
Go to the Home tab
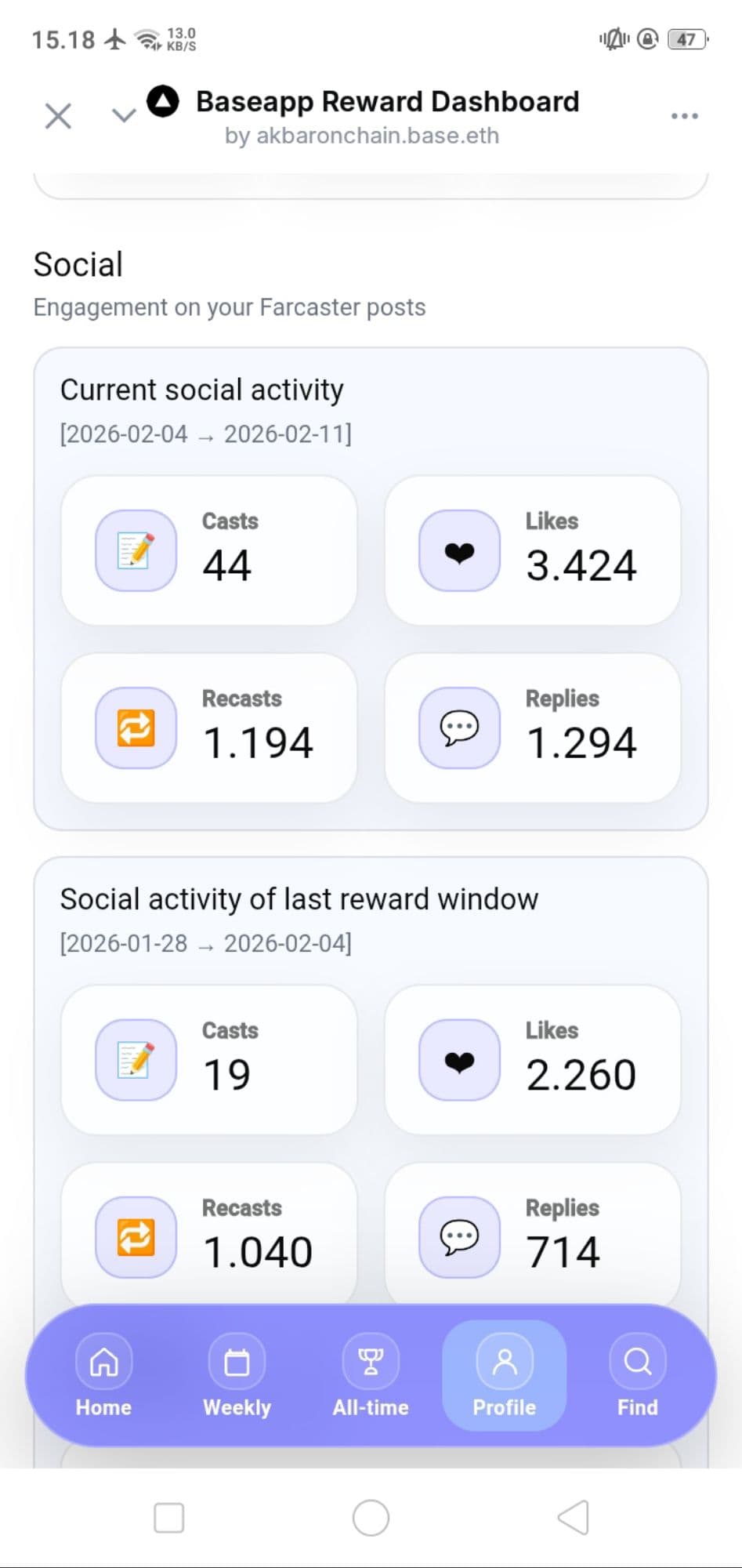click(103, 1375)
